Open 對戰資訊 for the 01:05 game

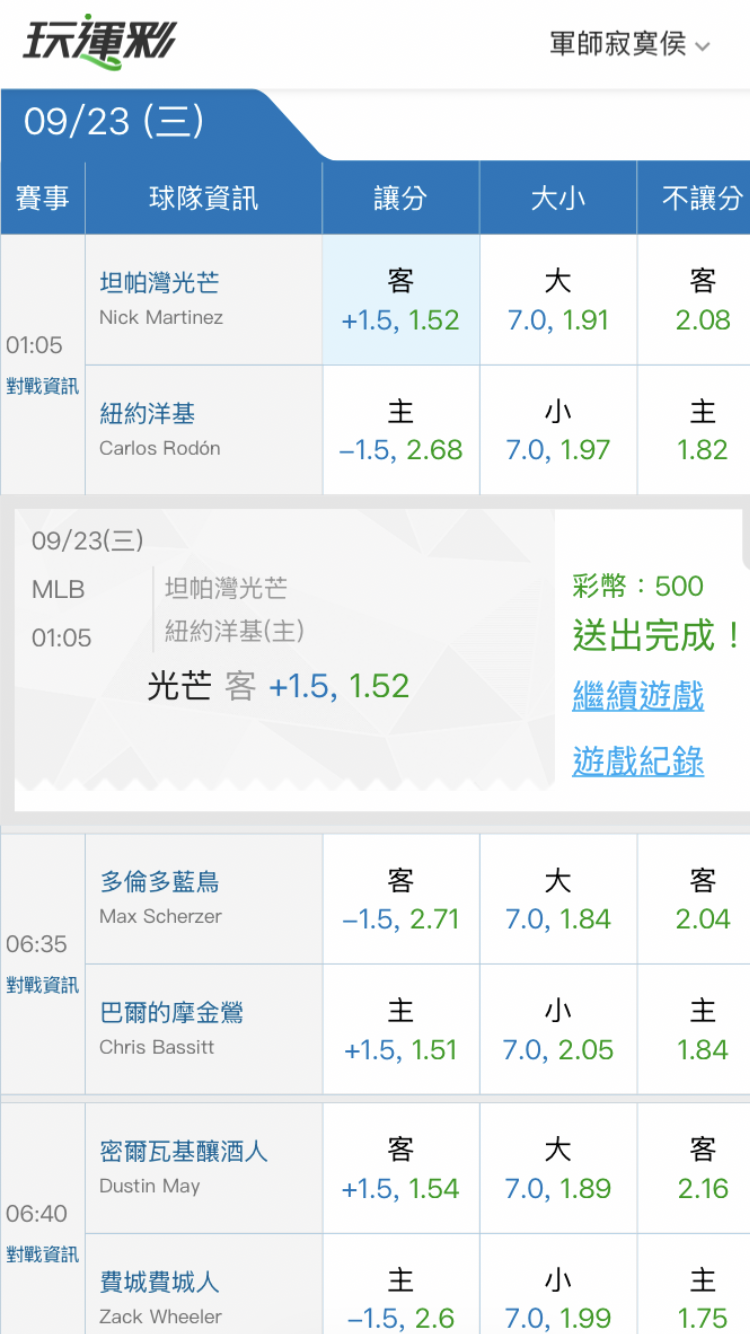[x=42, y=386]
